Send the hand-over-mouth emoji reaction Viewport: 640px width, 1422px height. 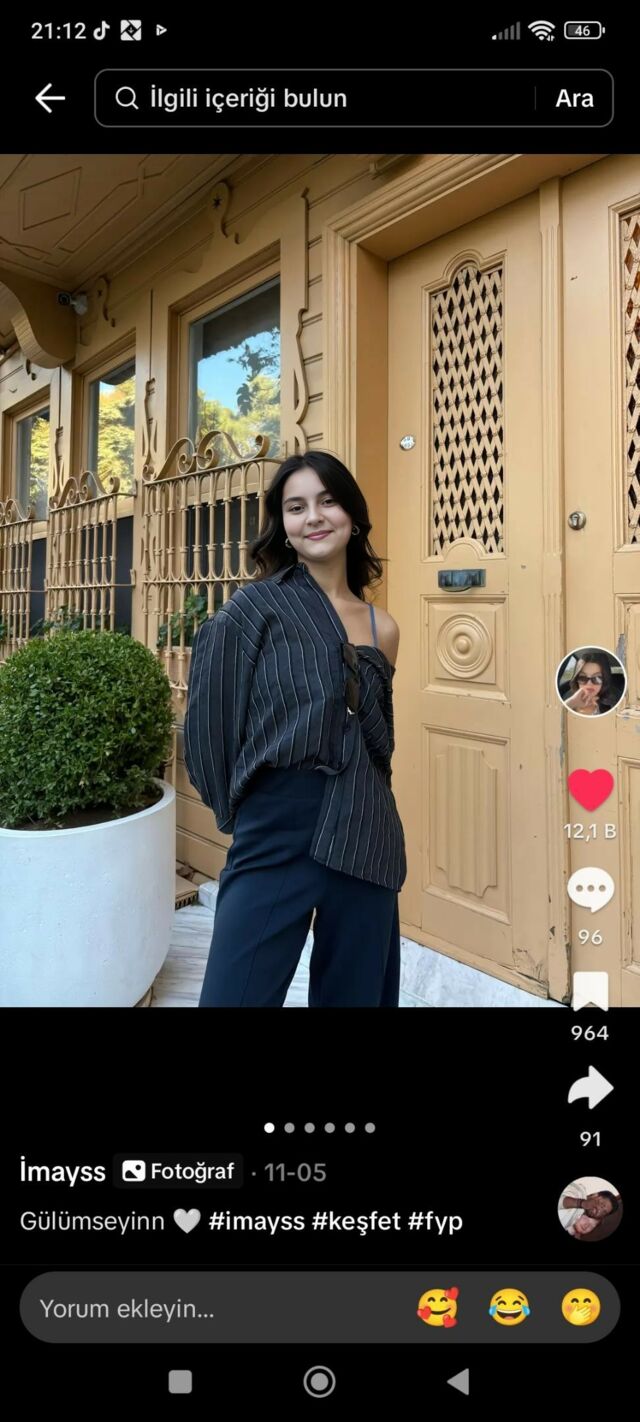(x=581, y=1308)
